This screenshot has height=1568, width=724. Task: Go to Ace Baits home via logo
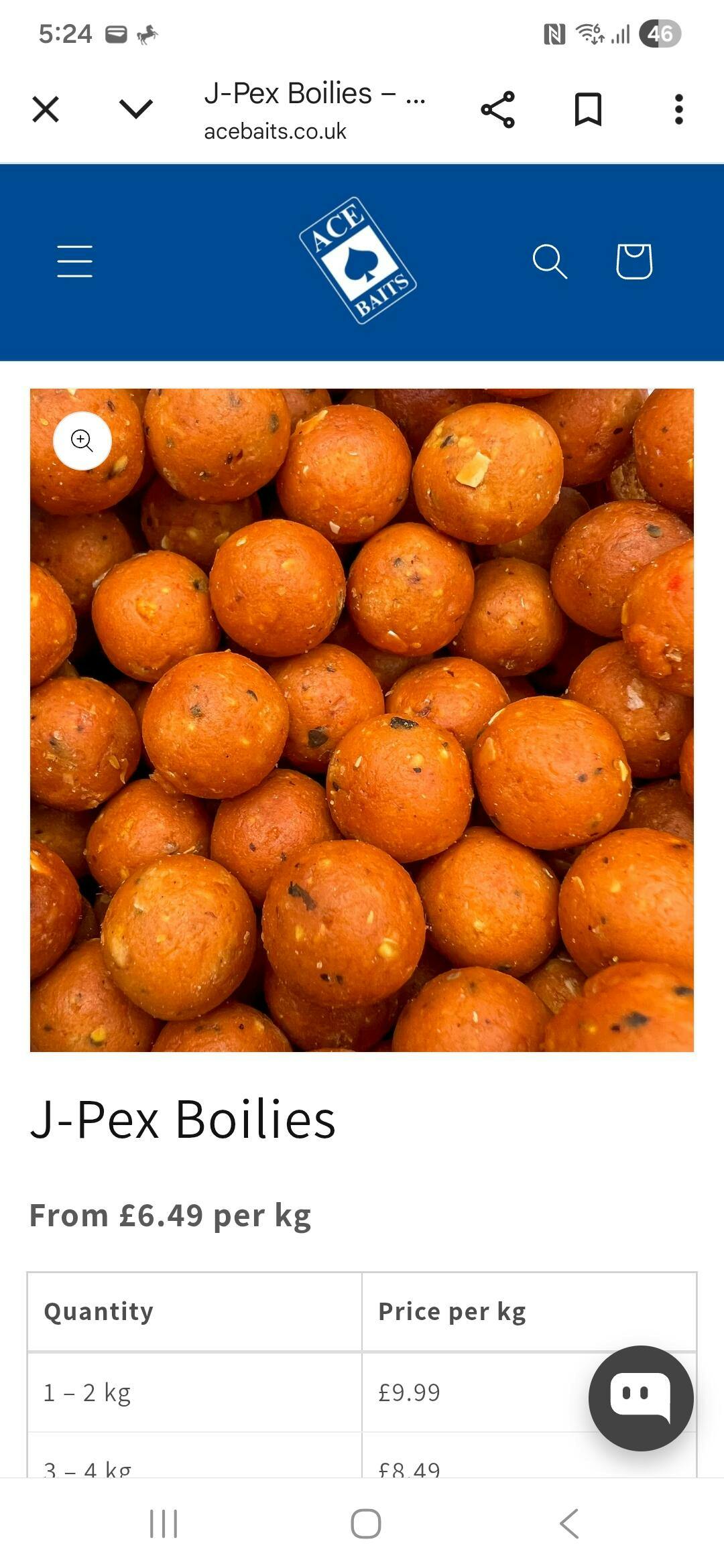358,261
